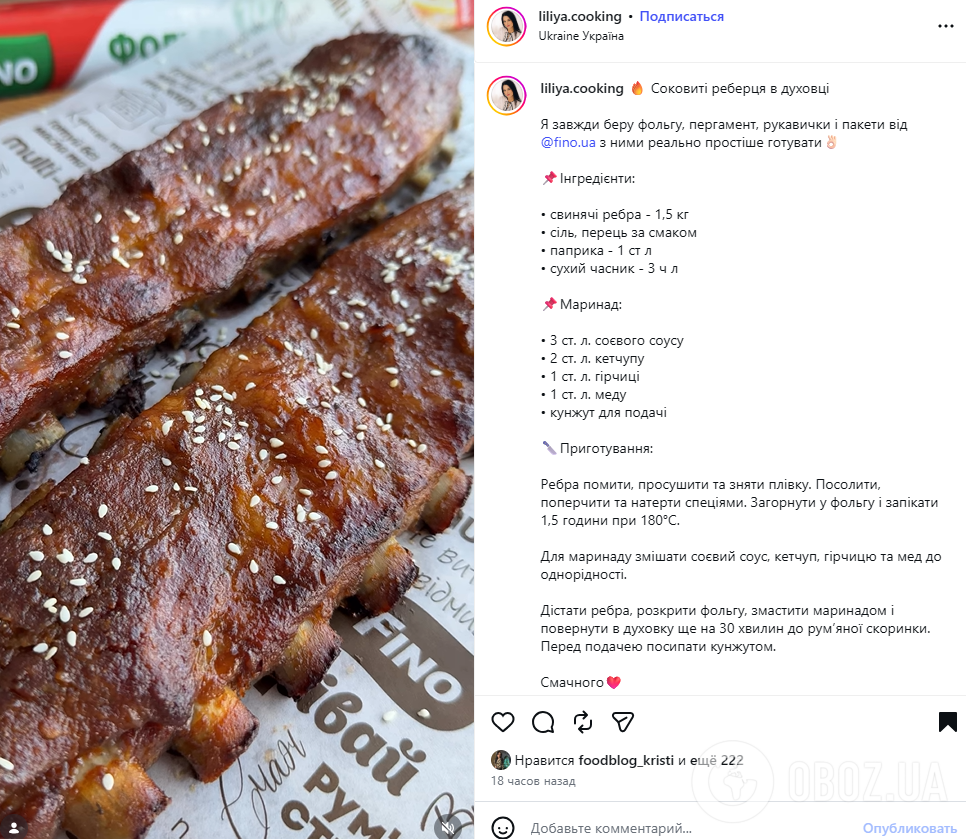Like the ribs post
The image size is (966, 839).
pyautogui.click(x=503, y=722)
